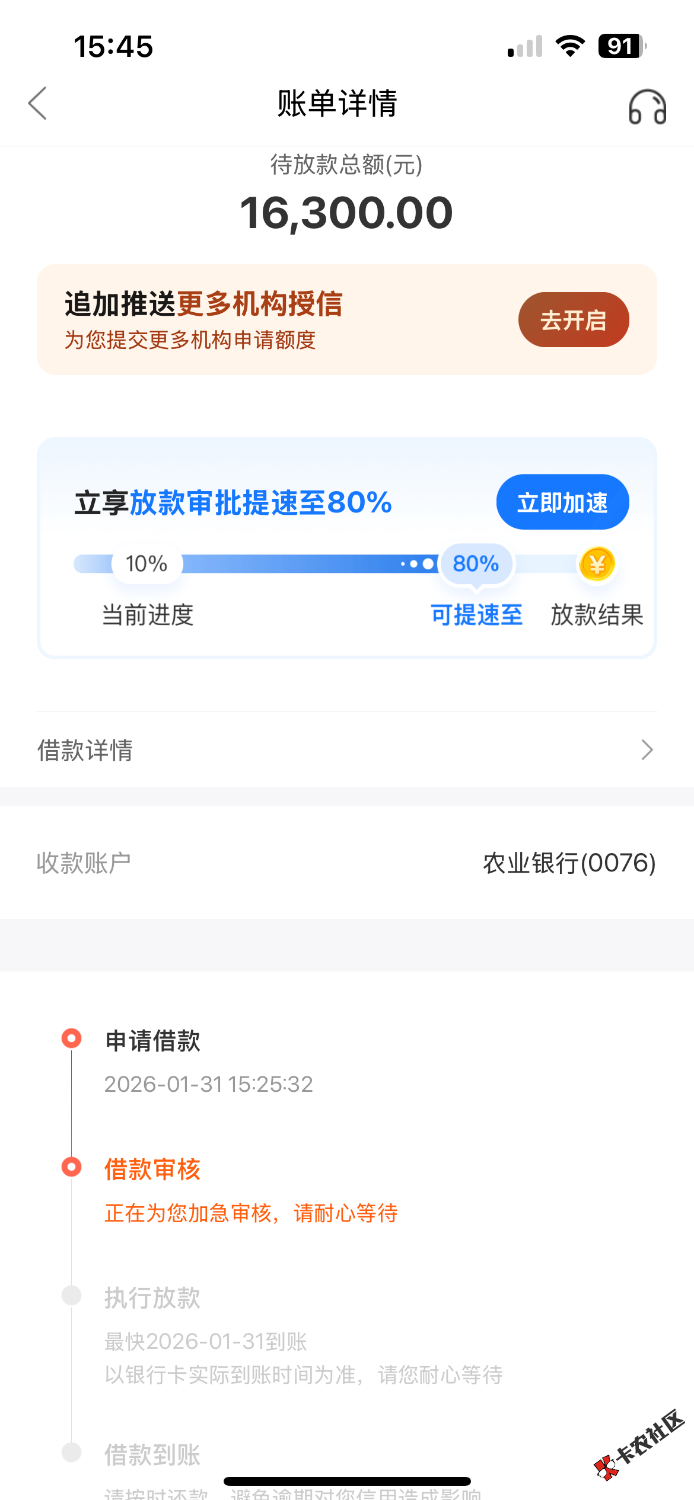Open the 借款详情 row
The image size is (694, 1500).
(x=346, y=750)
